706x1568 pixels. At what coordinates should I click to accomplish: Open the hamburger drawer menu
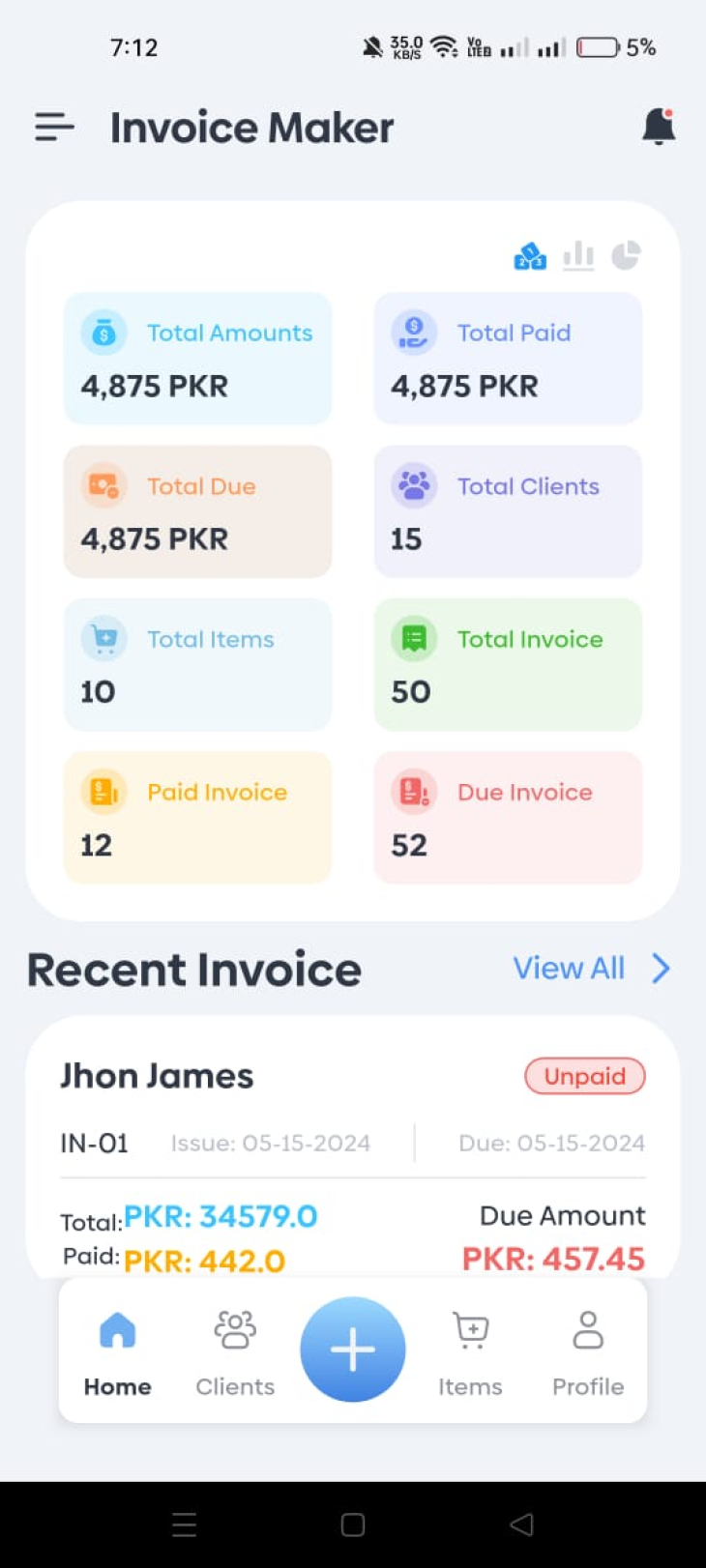54,127
